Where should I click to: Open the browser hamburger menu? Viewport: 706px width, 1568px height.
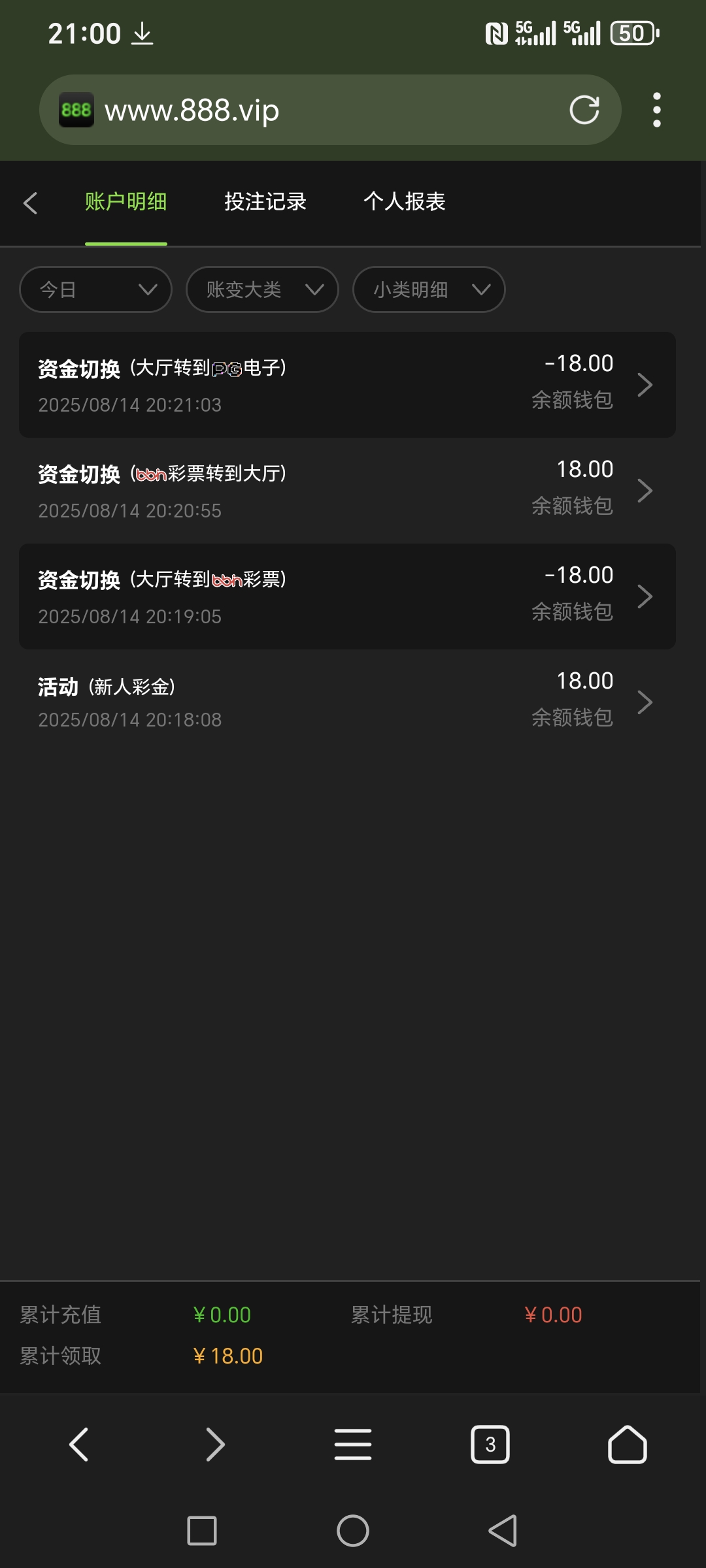click(x=353, y=1445)
